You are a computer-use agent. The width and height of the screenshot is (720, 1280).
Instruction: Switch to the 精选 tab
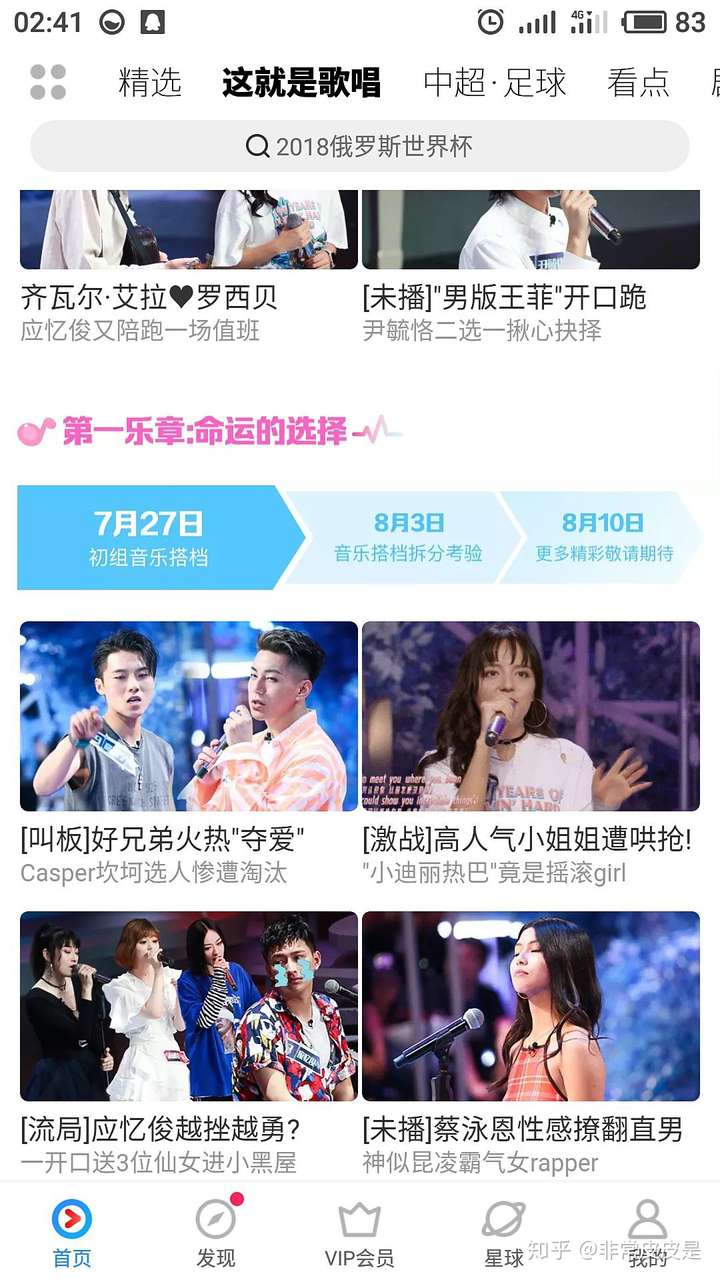click(x=150, y=82)
